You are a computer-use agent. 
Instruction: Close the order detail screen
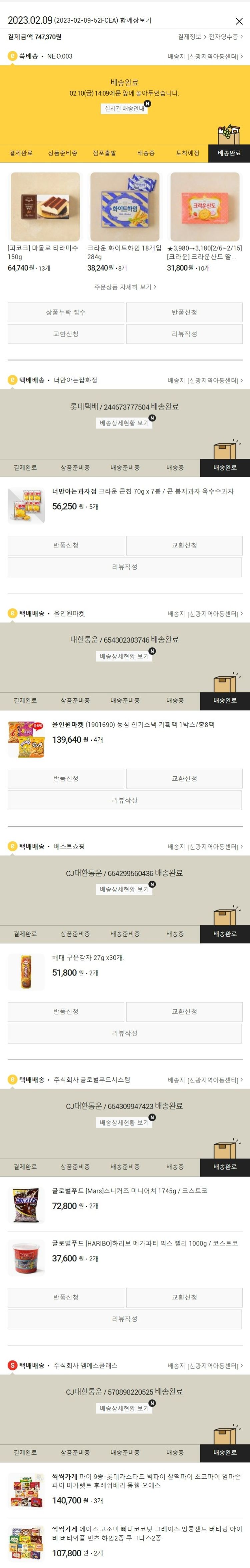pyautogui.click(x=239, y=21)
